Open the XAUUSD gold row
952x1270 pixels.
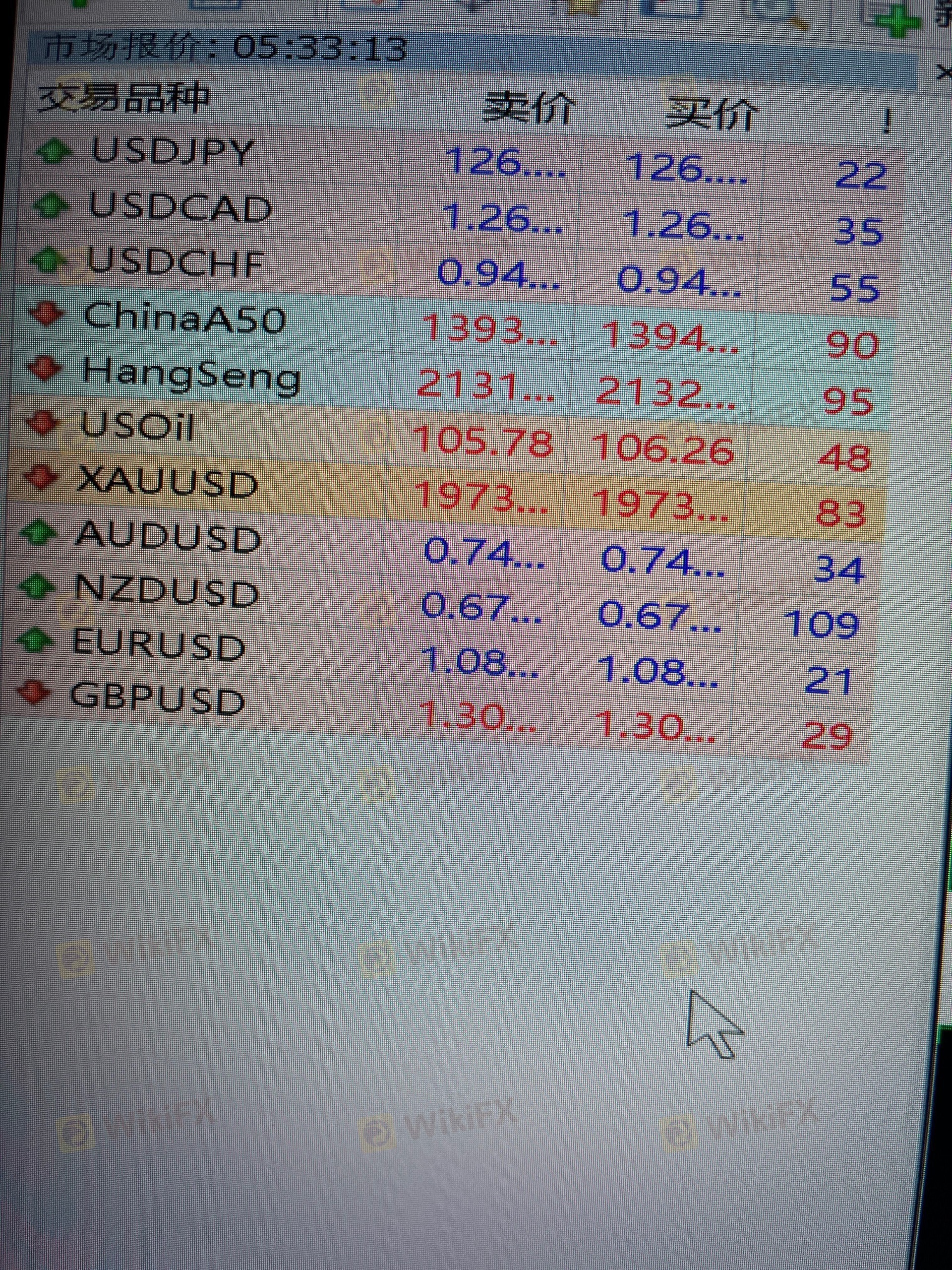[x=167, y=483]
